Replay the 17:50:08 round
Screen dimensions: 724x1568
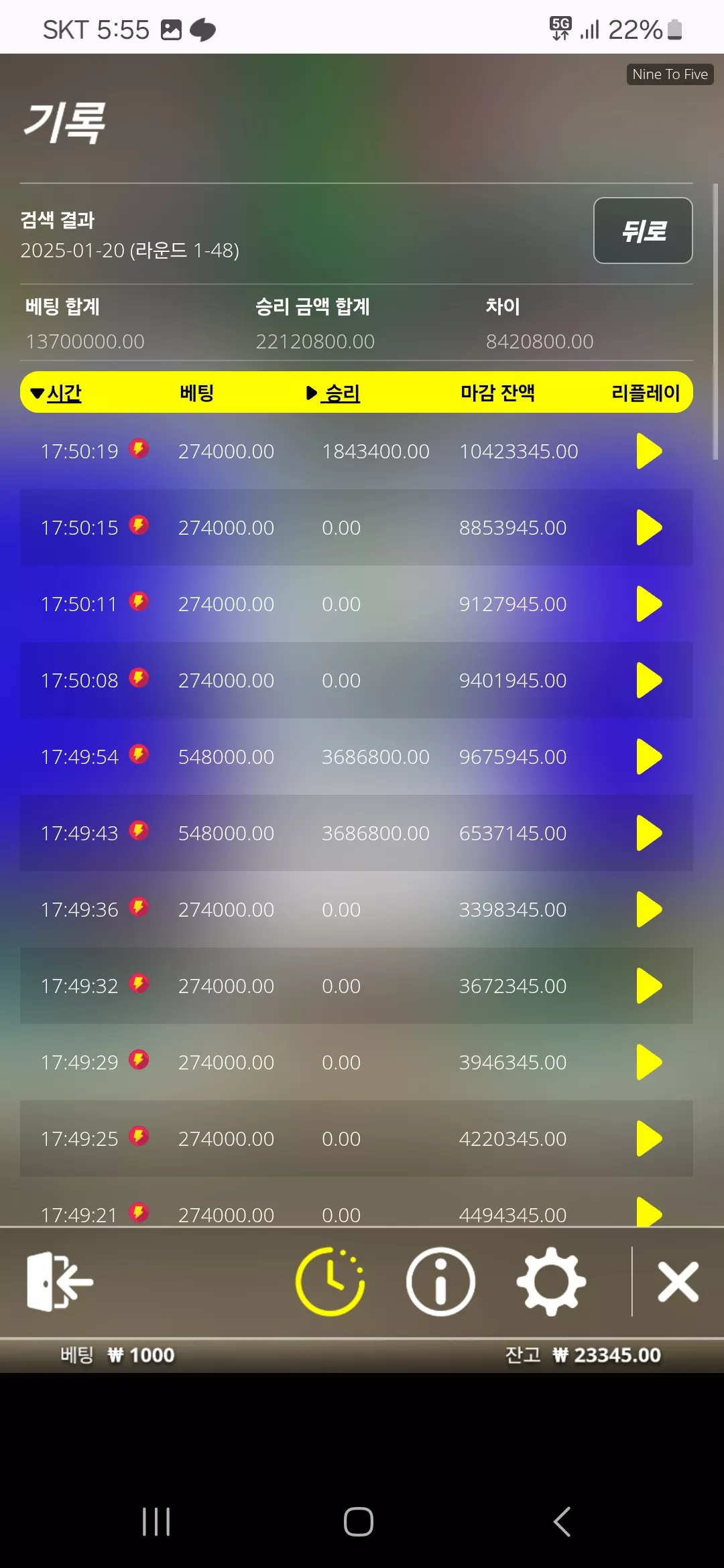[x=649, y=680]
